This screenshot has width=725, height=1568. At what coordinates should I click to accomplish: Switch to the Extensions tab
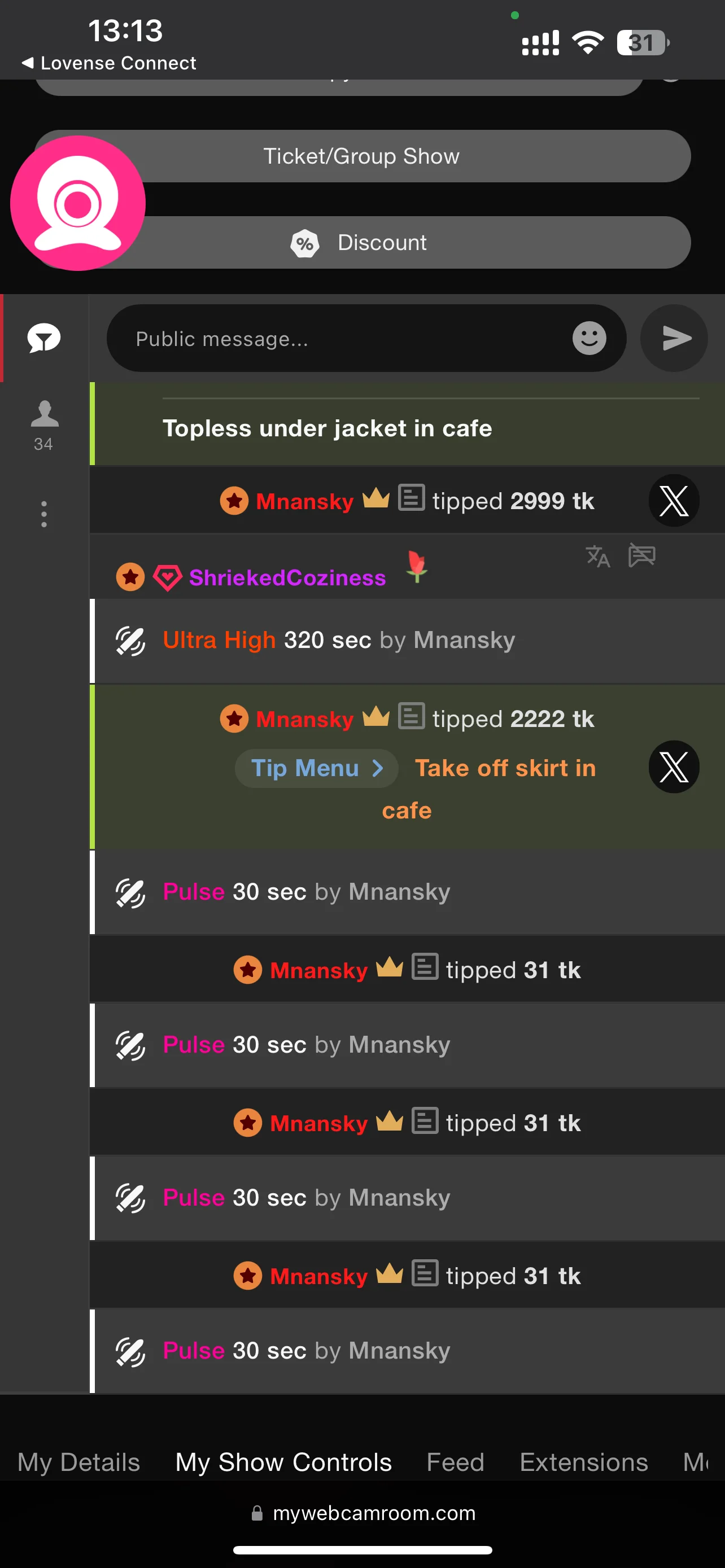tap(583, 1461)
